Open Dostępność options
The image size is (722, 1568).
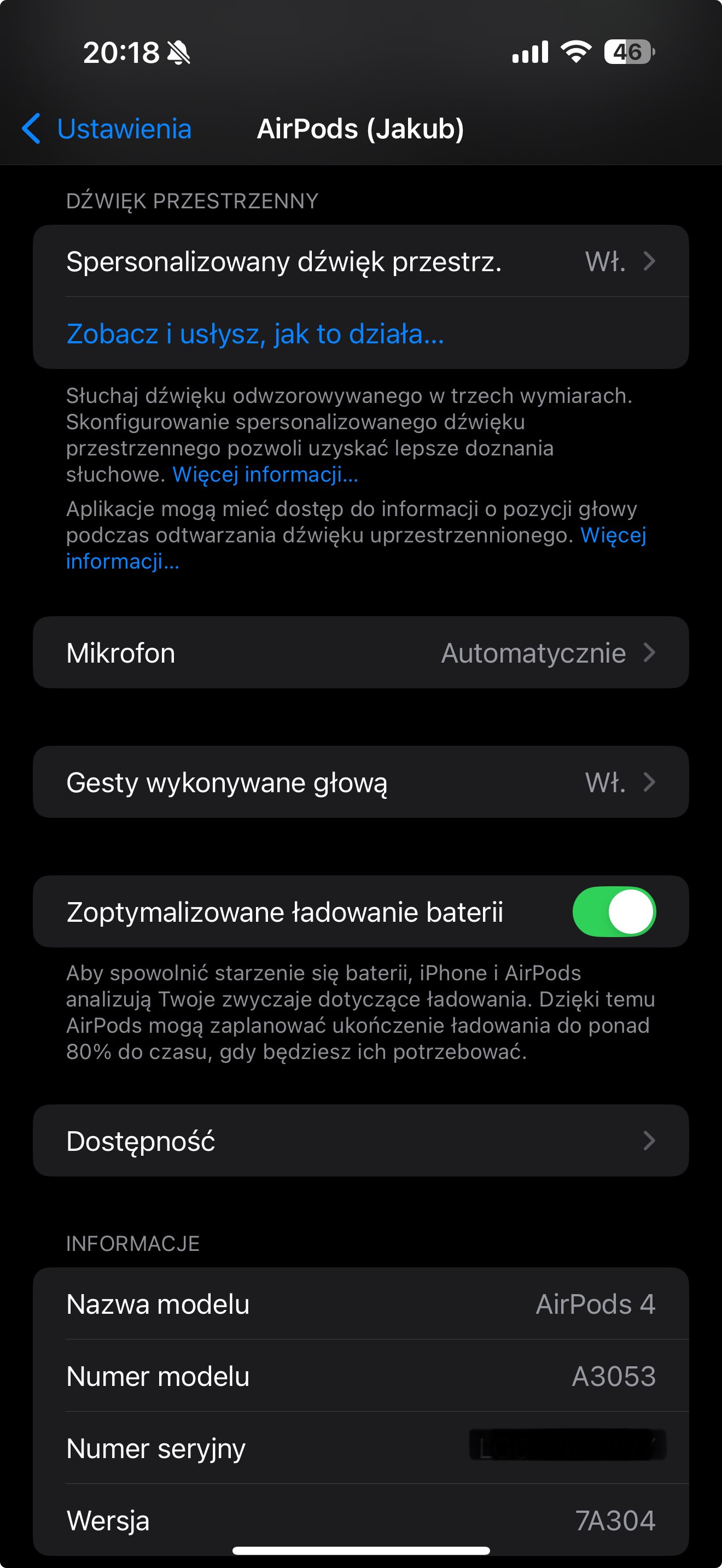coord(361,1140)
